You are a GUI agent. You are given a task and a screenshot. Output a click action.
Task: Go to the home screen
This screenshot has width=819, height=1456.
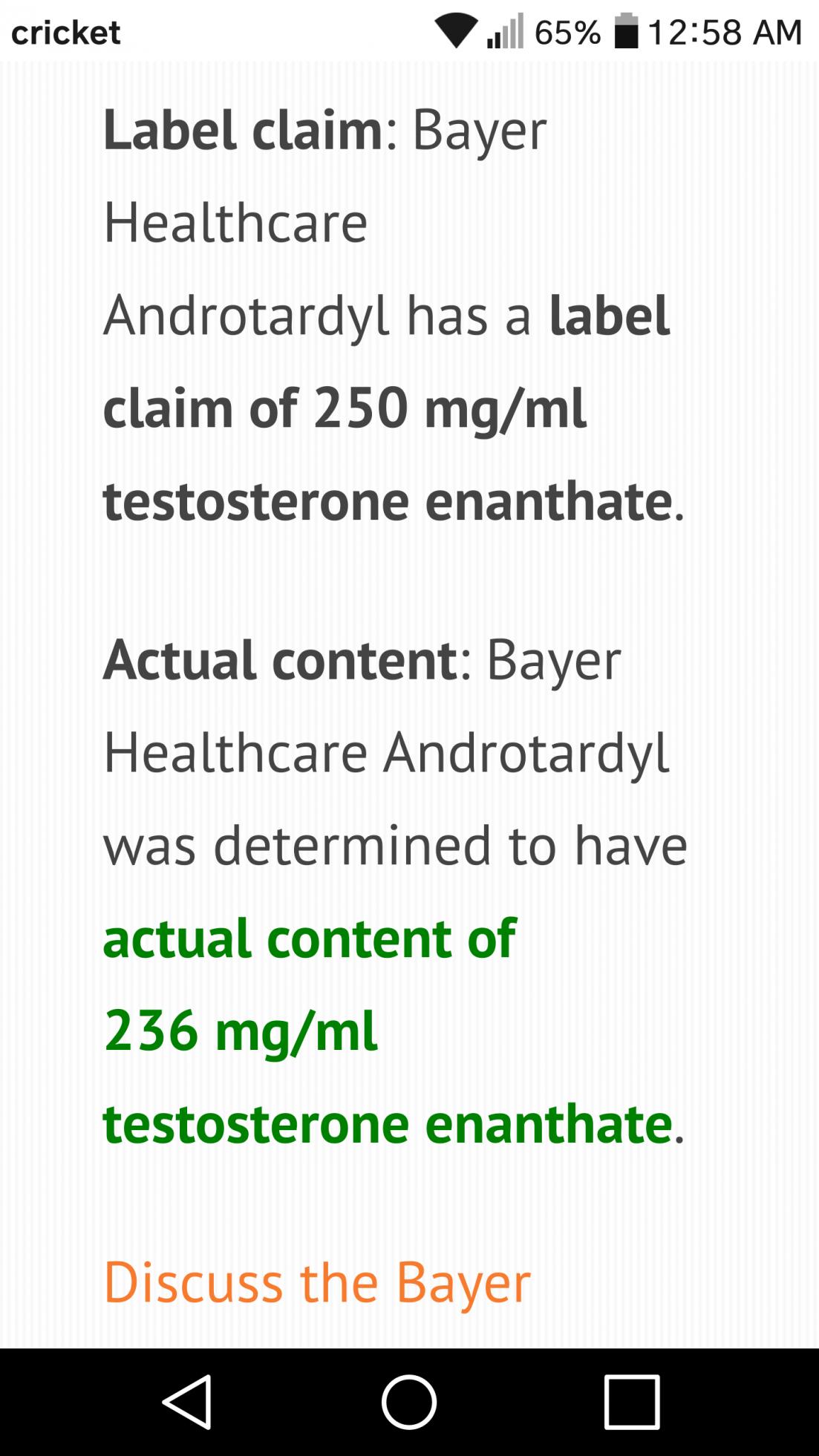409,1402
